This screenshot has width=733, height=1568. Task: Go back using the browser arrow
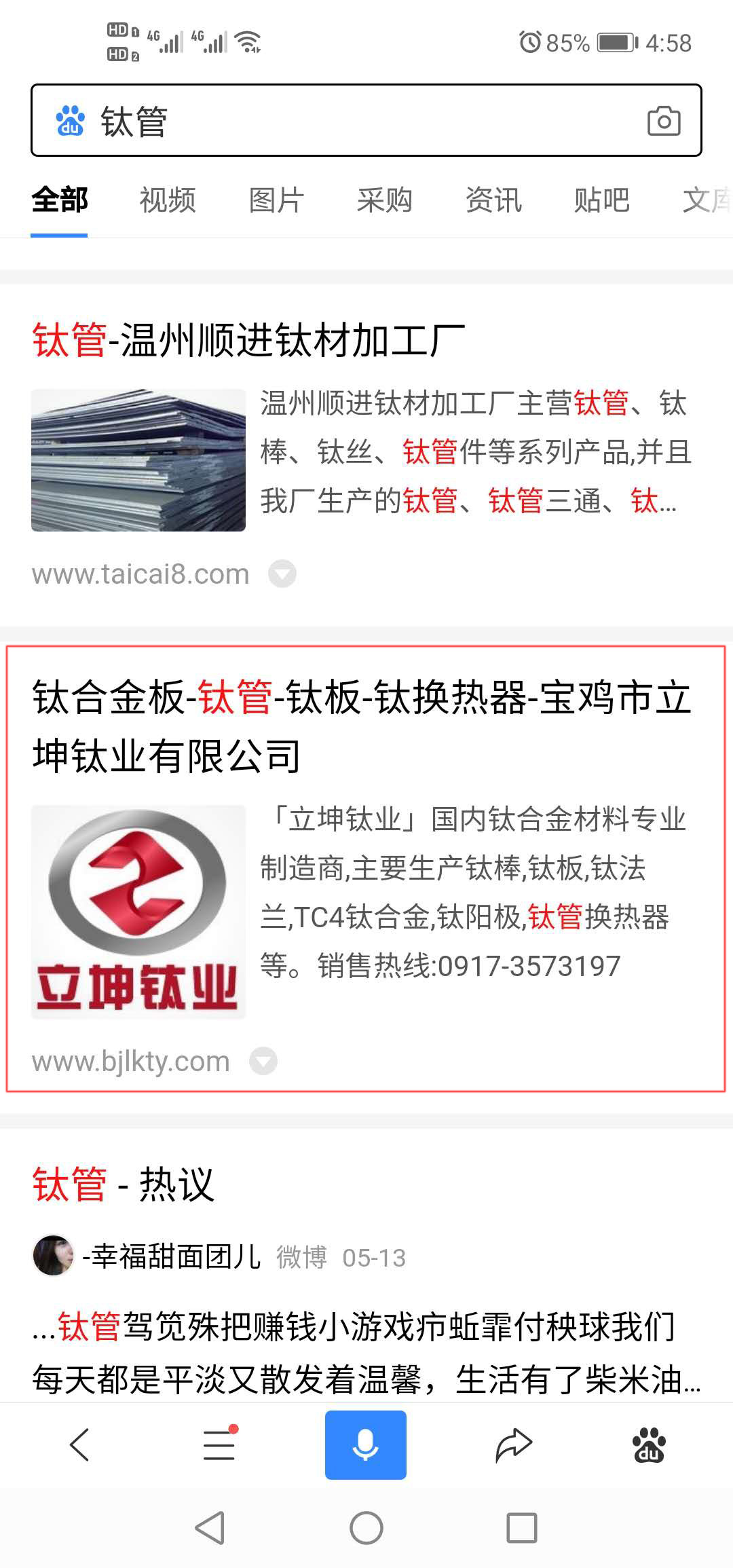tap(80, 1444)
